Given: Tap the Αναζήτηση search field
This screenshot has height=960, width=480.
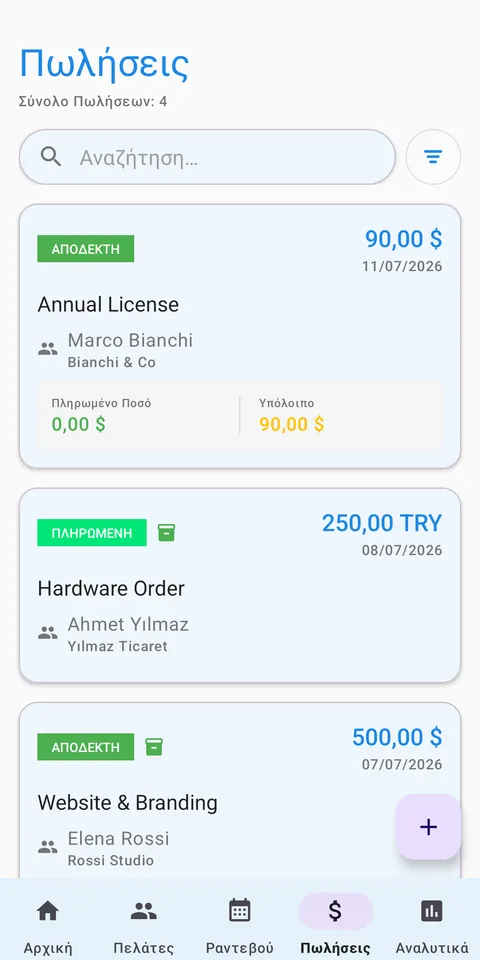Looking at the screenshot, I should 207,157.
